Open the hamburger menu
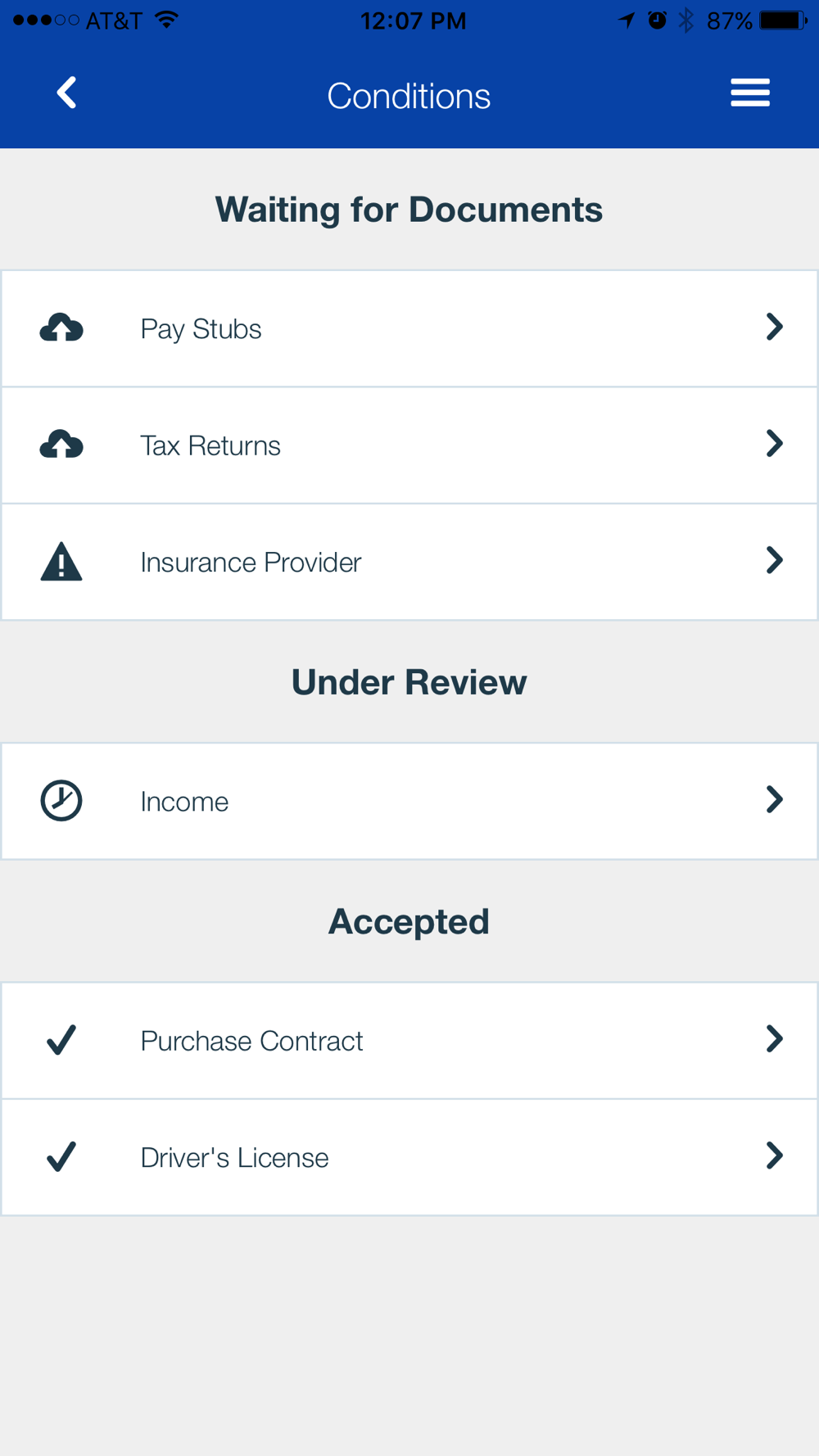819x1456 pixels. [x=750, y=93]
